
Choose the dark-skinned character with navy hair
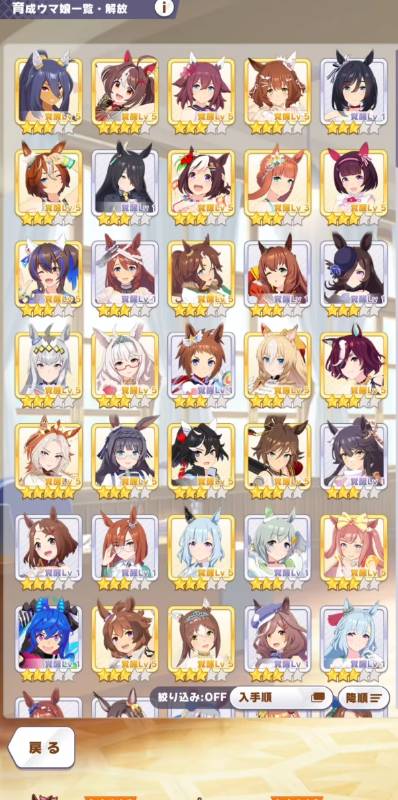[48, 91]
